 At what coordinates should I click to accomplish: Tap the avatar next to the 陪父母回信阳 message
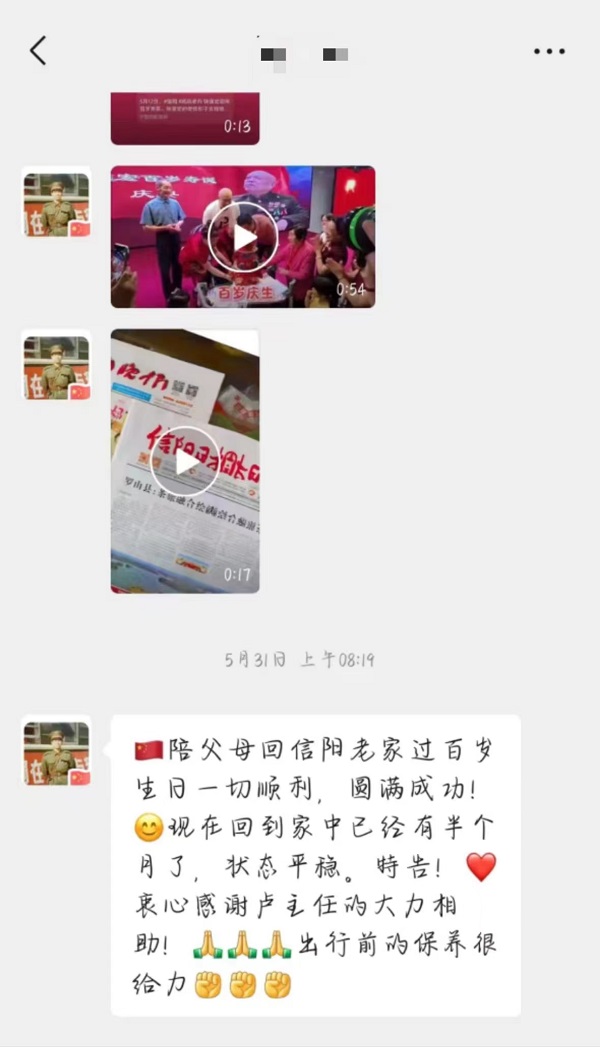coord(57,752)
